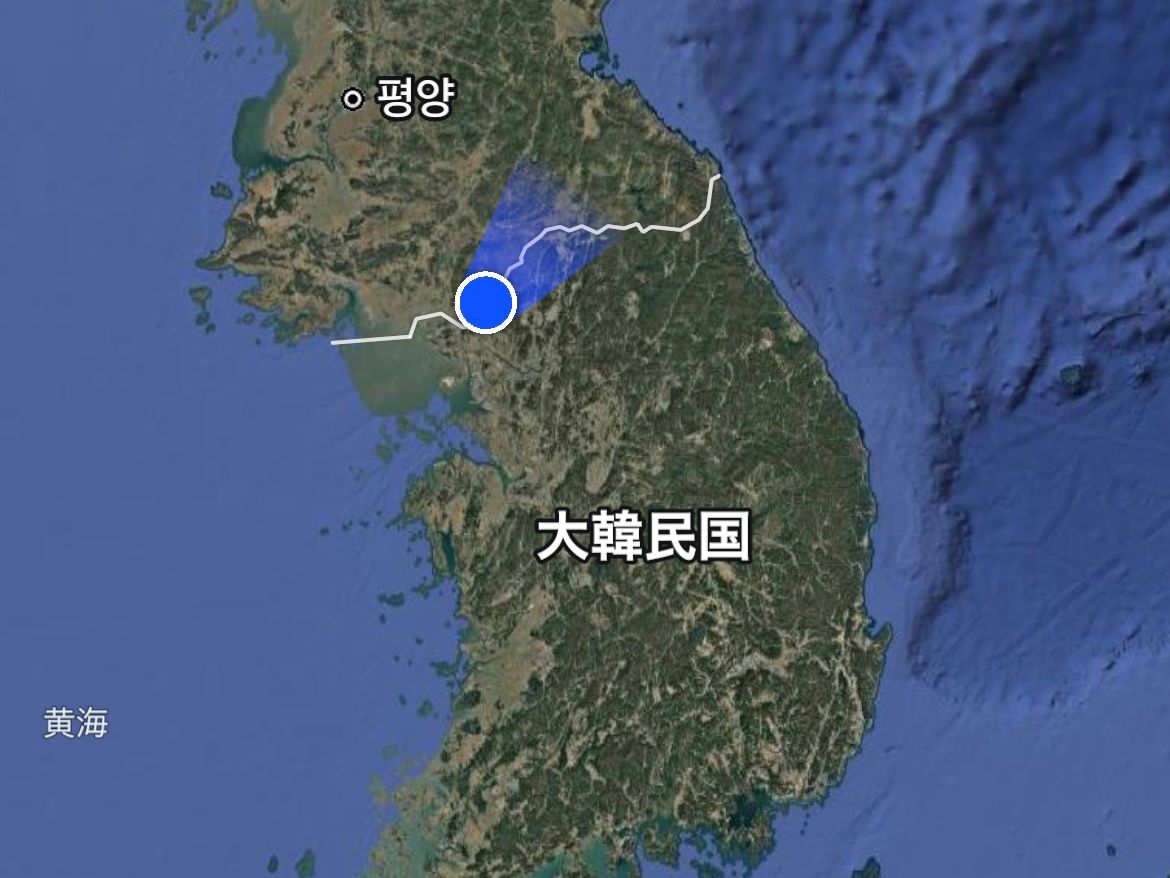Tap the blue current location dot
Viewport: 1170px width, 878px height.
coord(486,302)
